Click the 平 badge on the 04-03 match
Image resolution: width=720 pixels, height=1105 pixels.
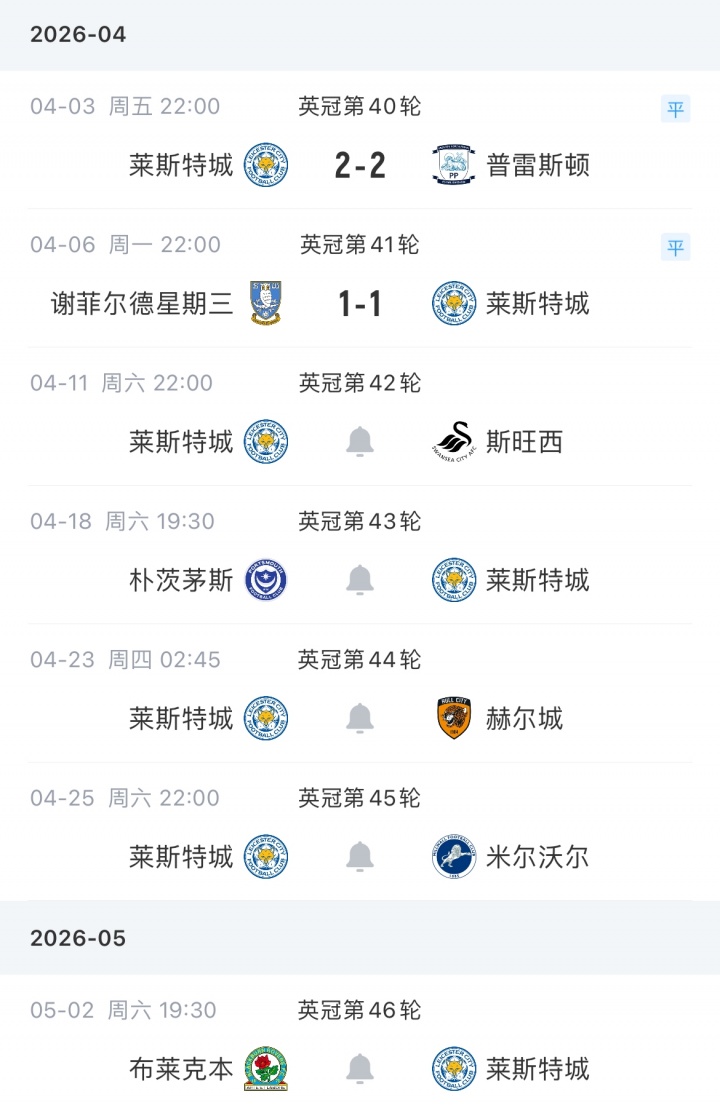[677, 110]
